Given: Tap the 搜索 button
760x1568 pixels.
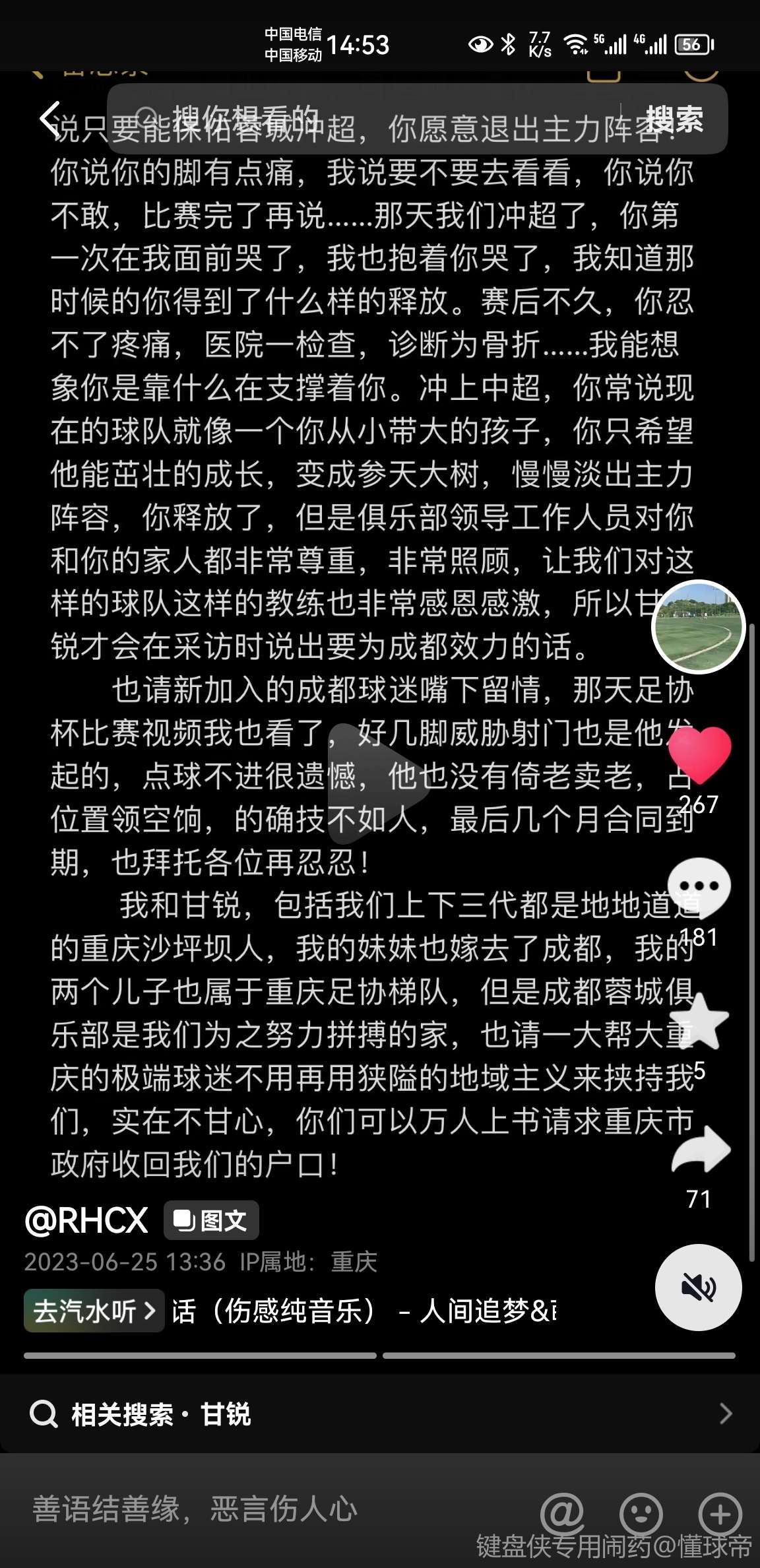Looking at the screenshot, I should (674, 119).
